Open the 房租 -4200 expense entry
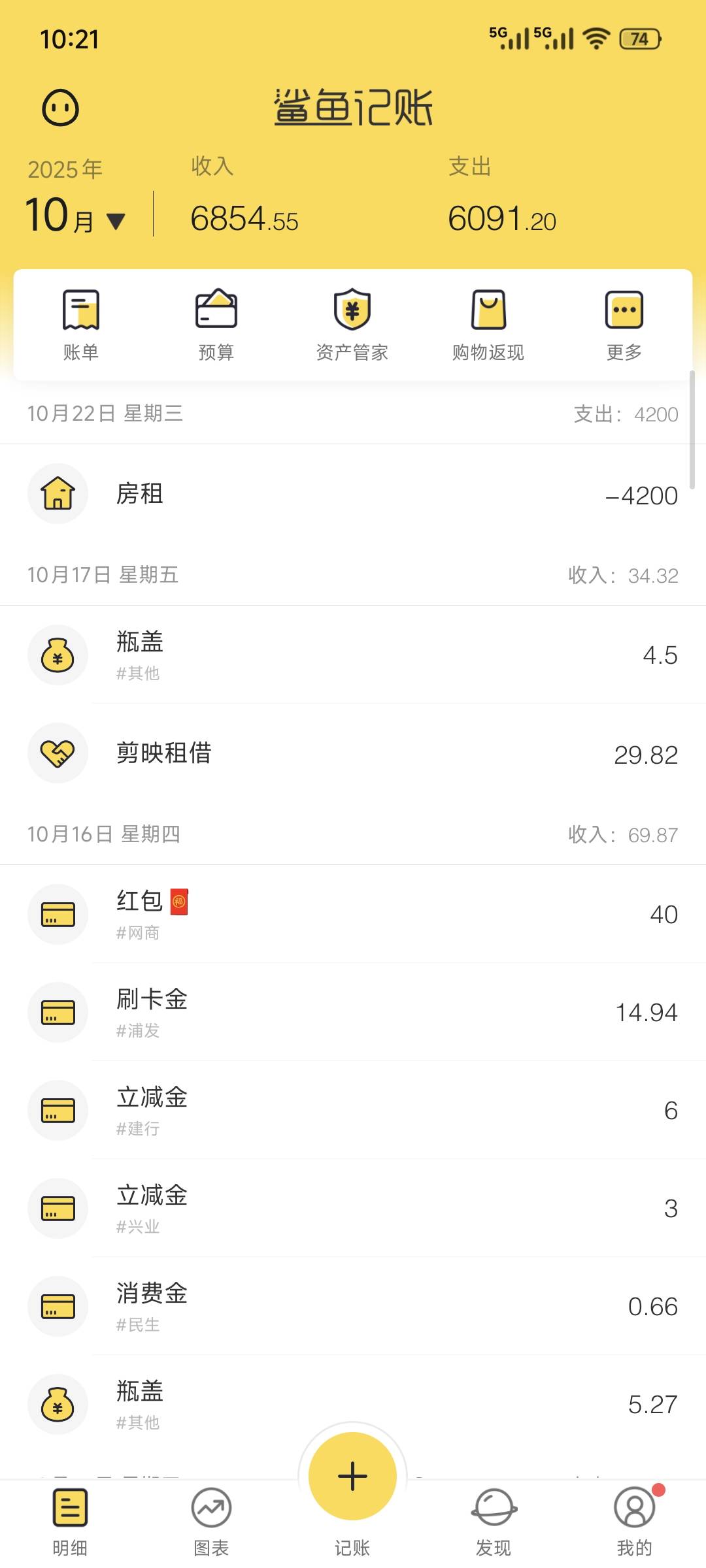Image resolution: width=706 pixels, height=1568 pixels. (353, 494)
